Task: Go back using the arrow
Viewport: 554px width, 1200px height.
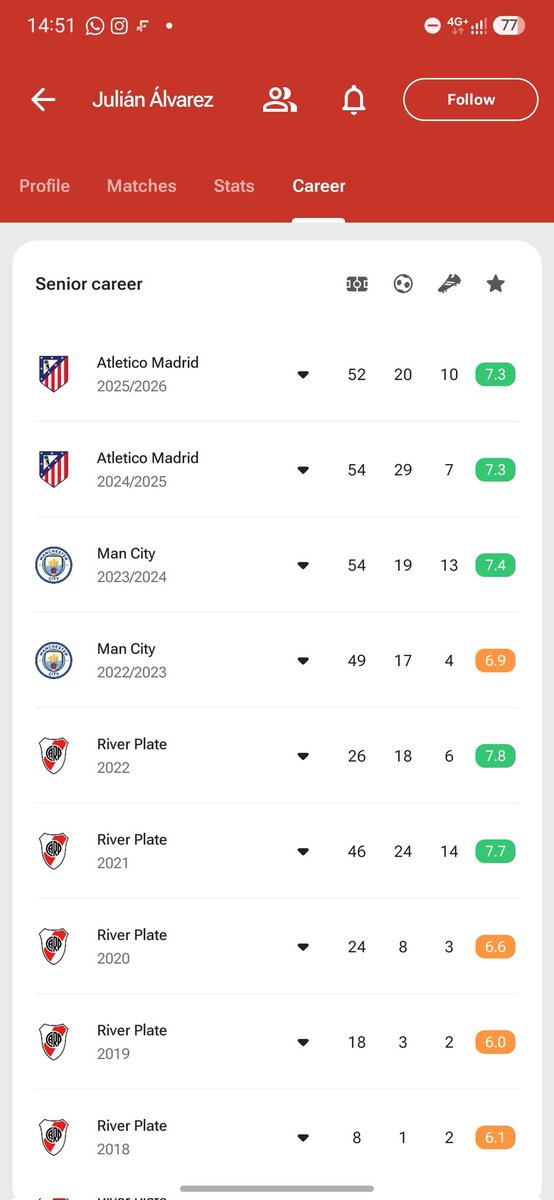Action: 43,99
